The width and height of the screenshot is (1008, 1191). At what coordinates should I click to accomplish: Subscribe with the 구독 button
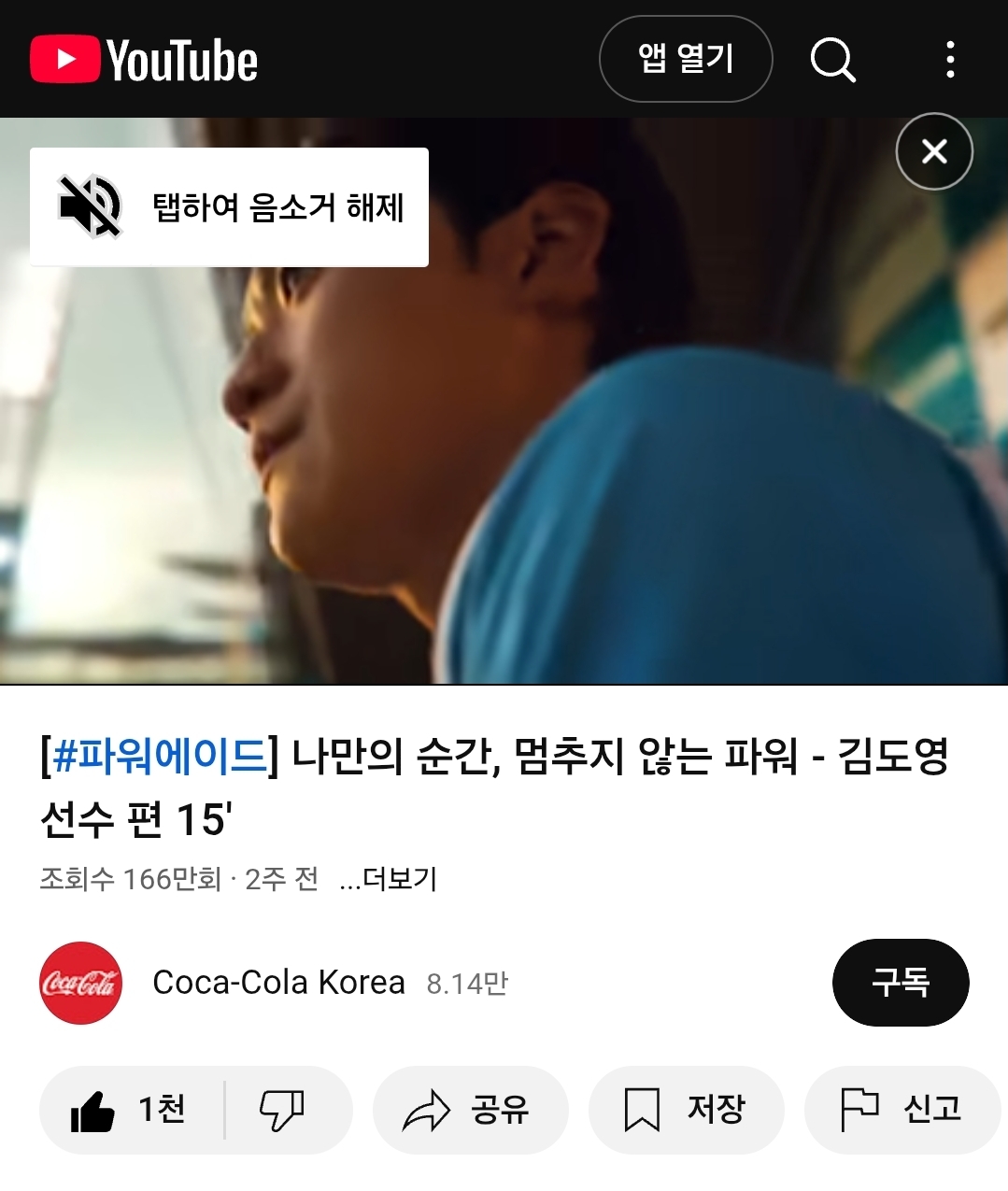pyautogui.click(x=900, y=983)
